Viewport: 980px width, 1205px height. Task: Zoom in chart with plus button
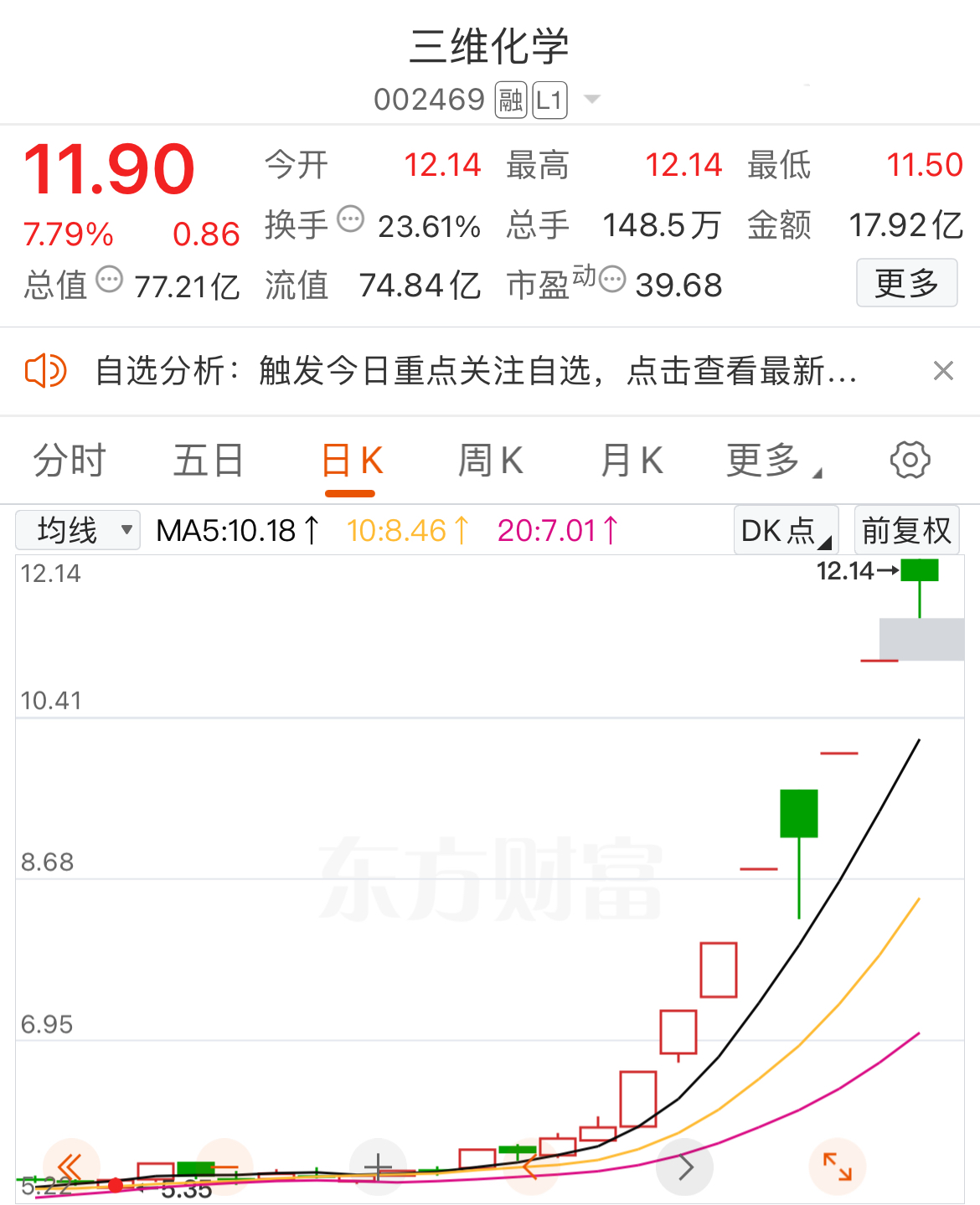pyautogui.click(x=379, y=1166)
